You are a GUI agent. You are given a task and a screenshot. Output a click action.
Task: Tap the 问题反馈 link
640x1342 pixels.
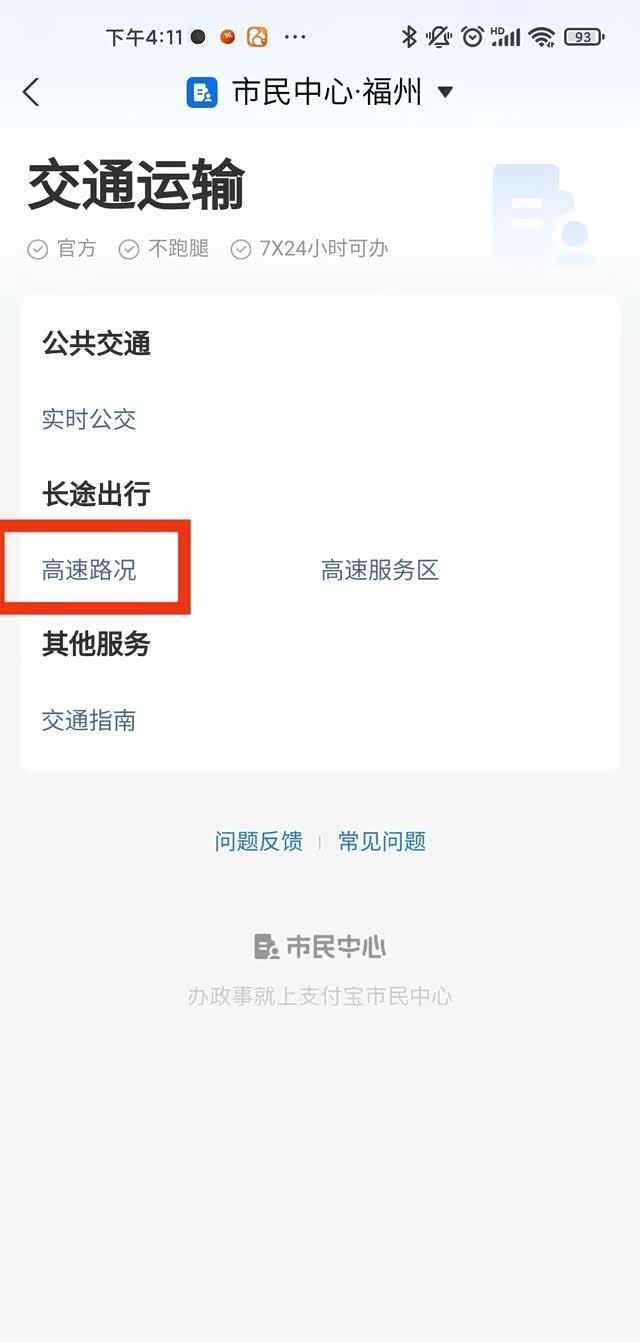[258, 842]
